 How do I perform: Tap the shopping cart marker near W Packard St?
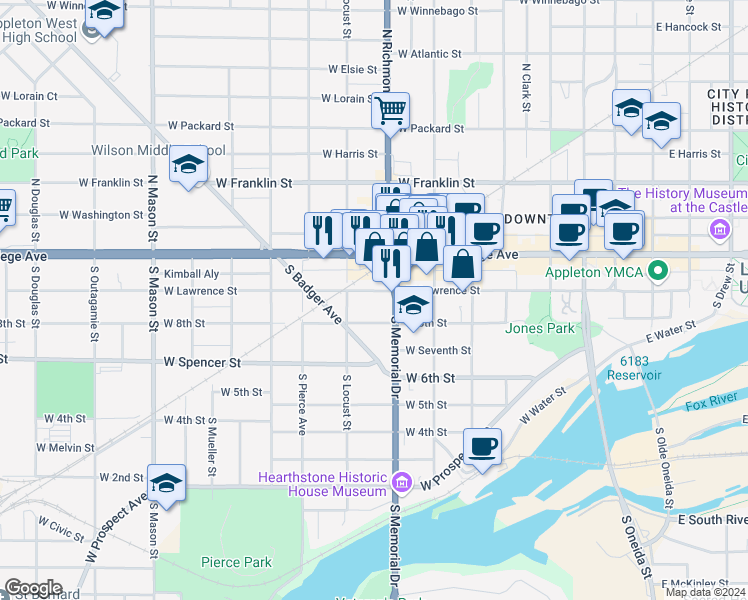(x=391, y=110)
